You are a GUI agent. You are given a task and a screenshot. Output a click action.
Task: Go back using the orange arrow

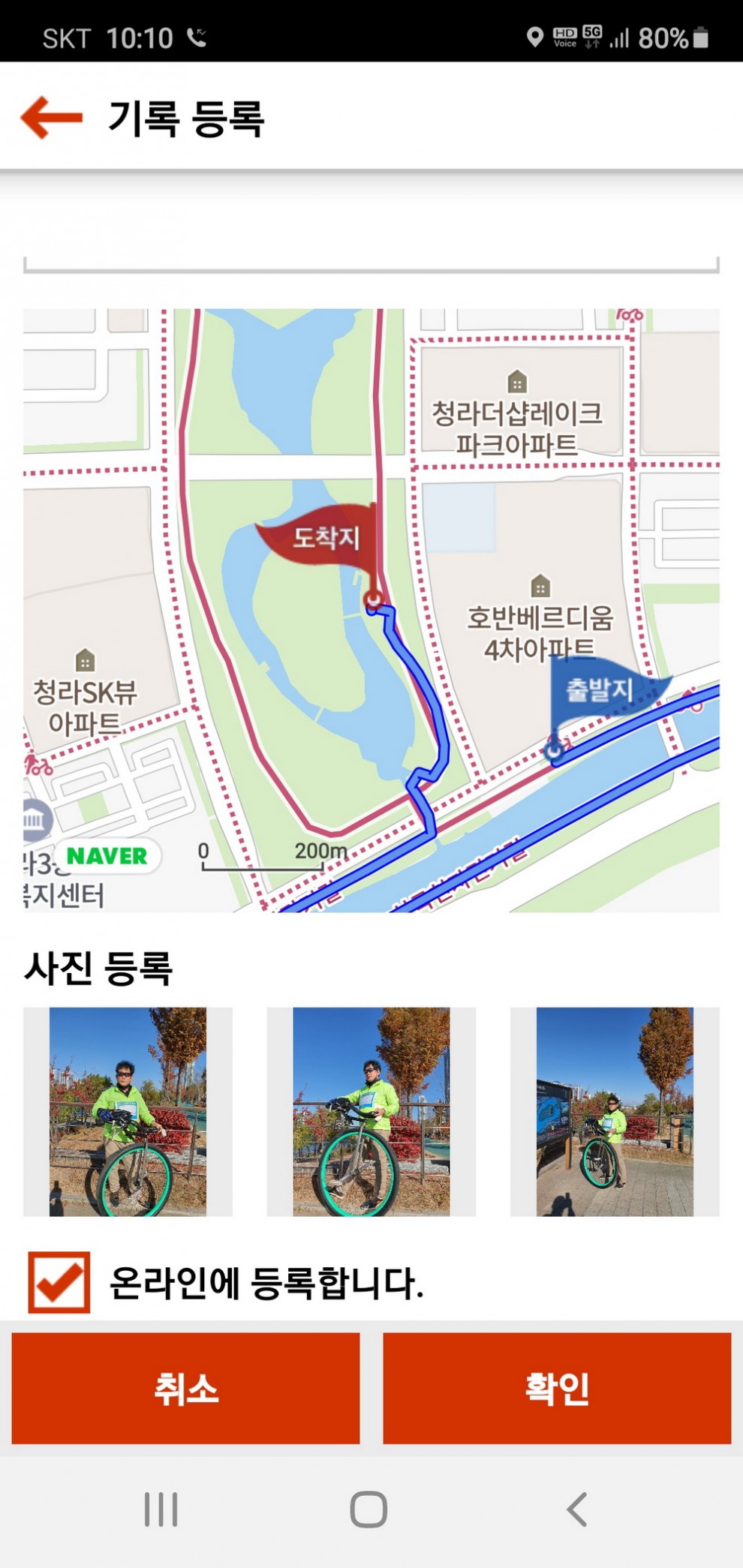tap(51, 117)
